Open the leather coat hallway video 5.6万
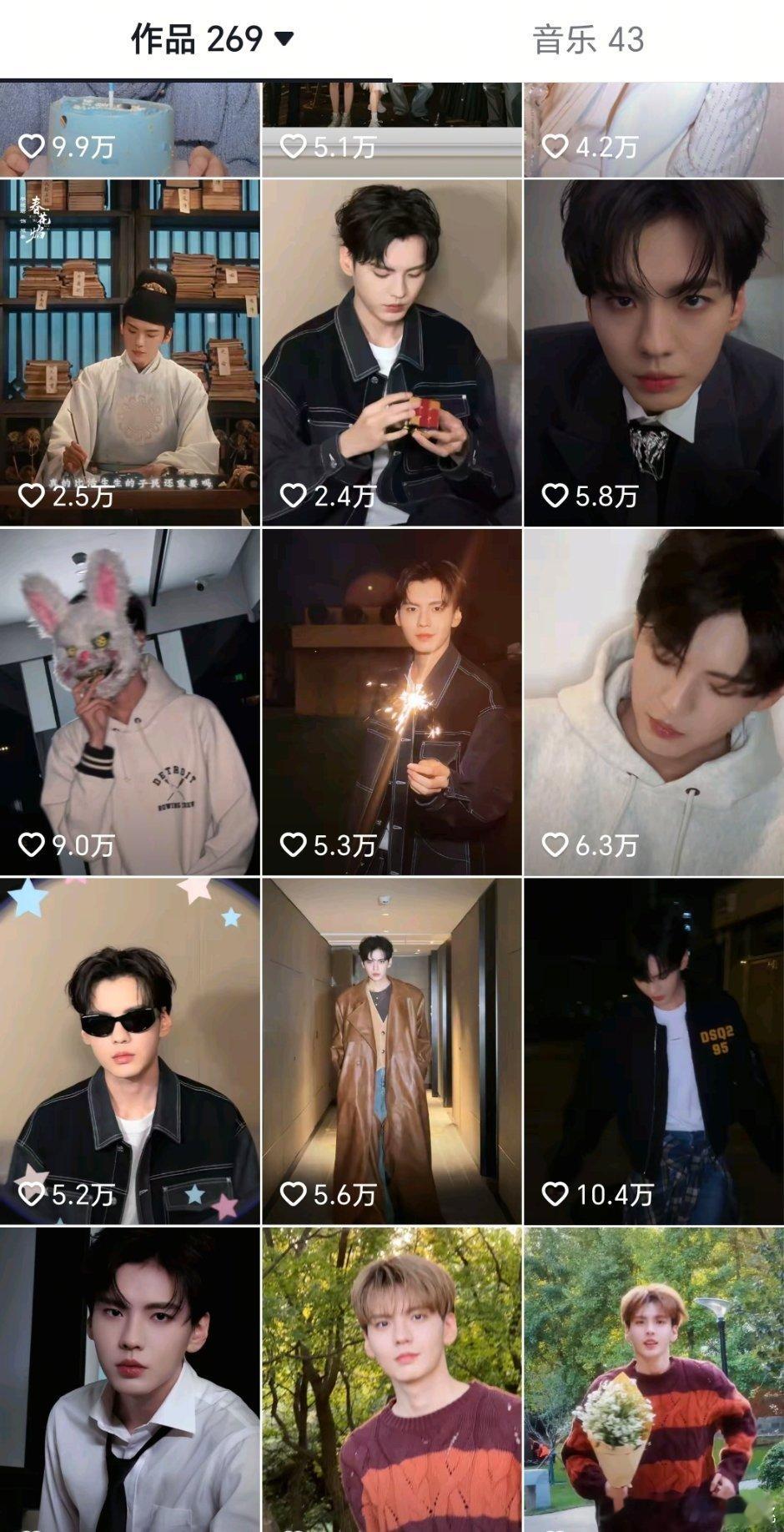This screenshot has width=784, height=1532. [392, 1050]
